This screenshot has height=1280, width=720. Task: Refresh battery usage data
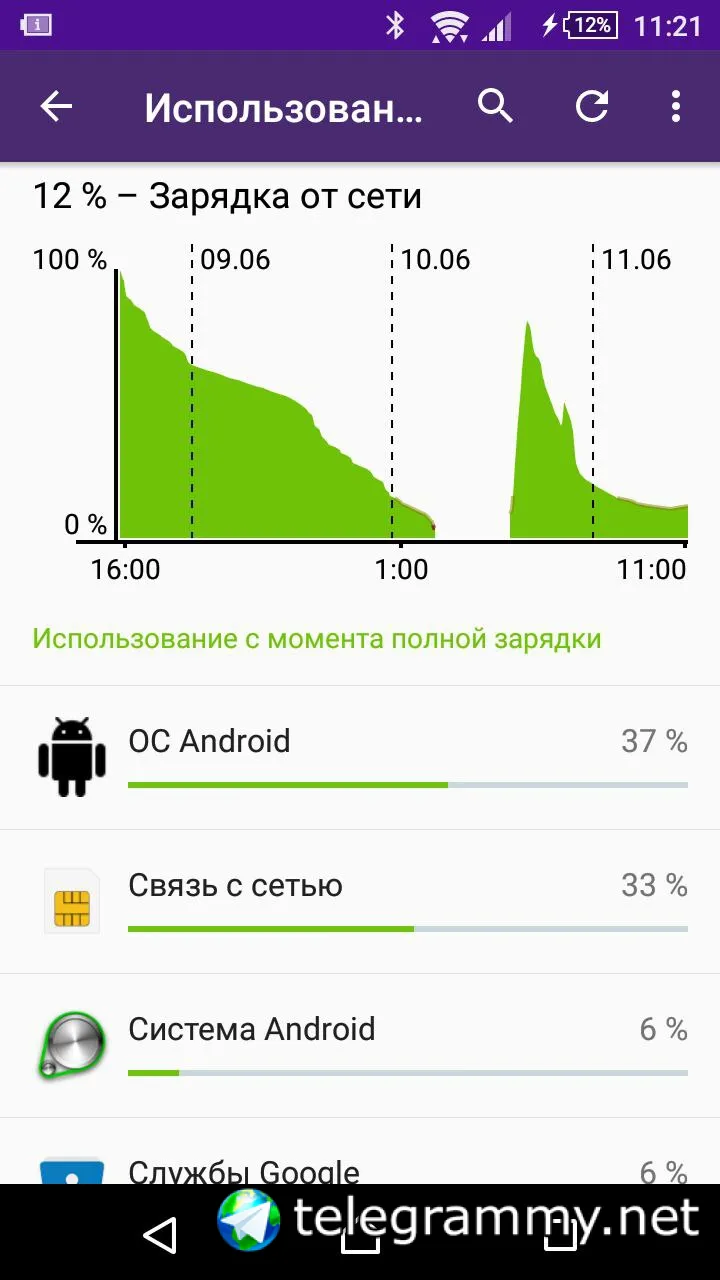point(591,107)
